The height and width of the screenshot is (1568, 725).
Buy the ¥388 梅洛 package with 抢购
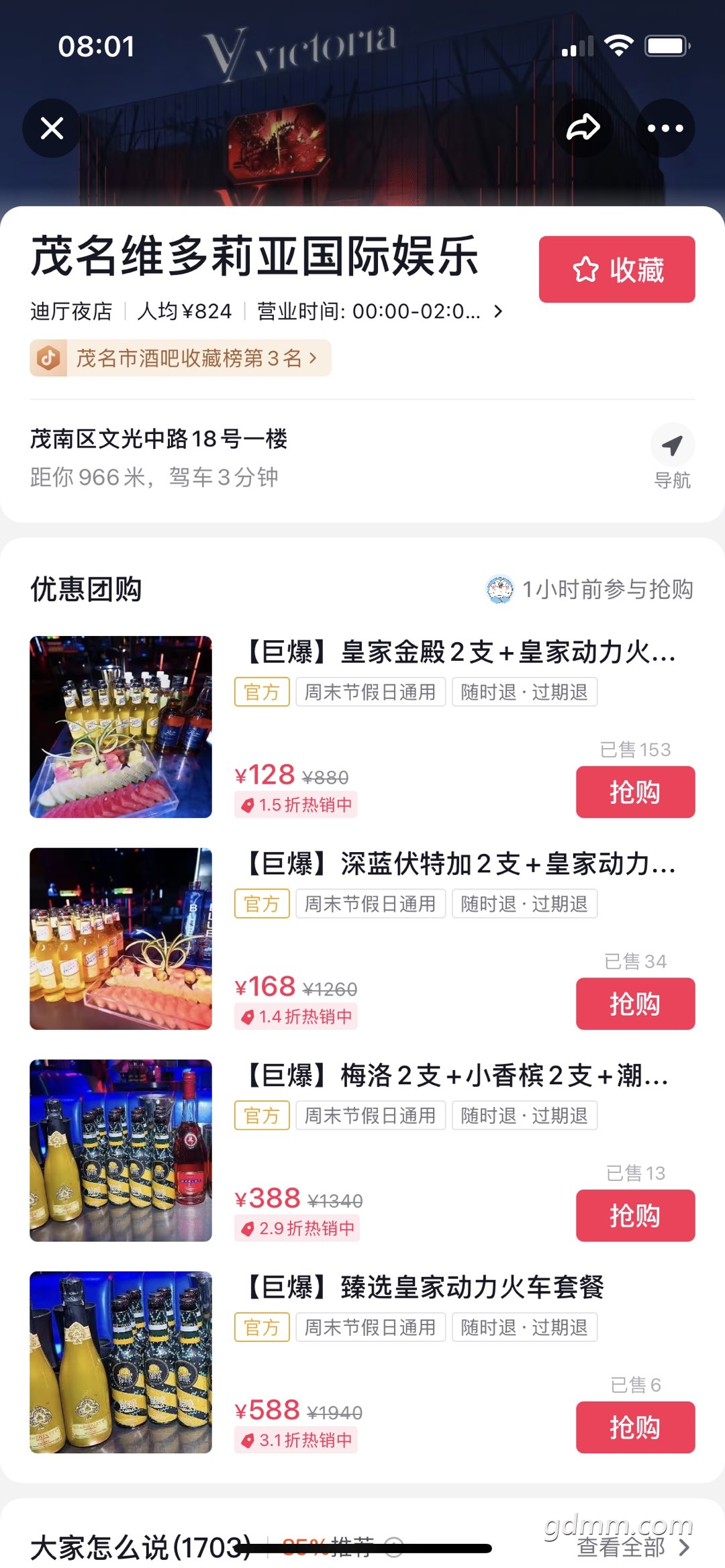(x=635, y=1215)
